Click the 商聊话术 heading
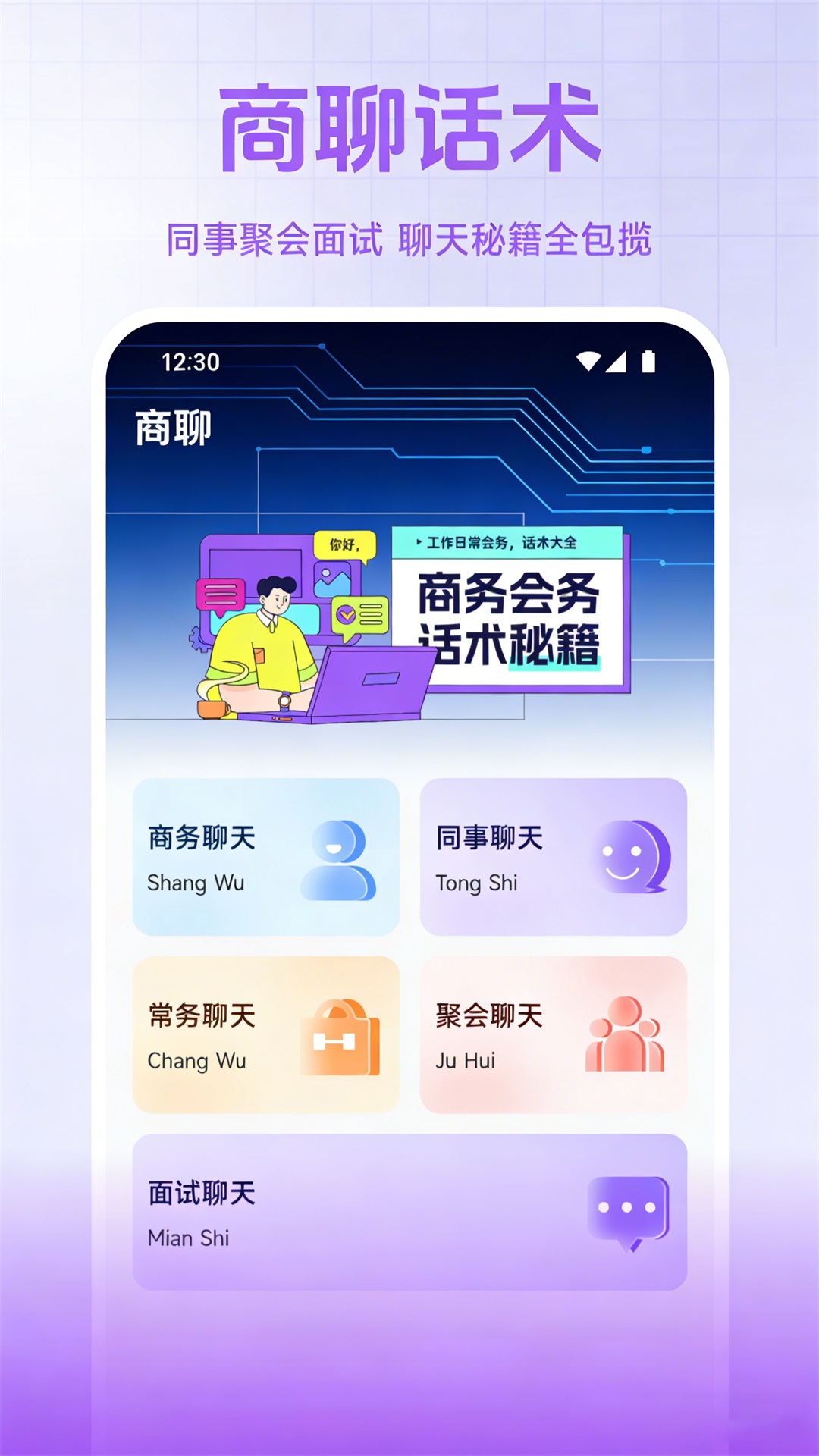Image resolution: width=819 pixels, height=1456 pixels. (409, 121)
